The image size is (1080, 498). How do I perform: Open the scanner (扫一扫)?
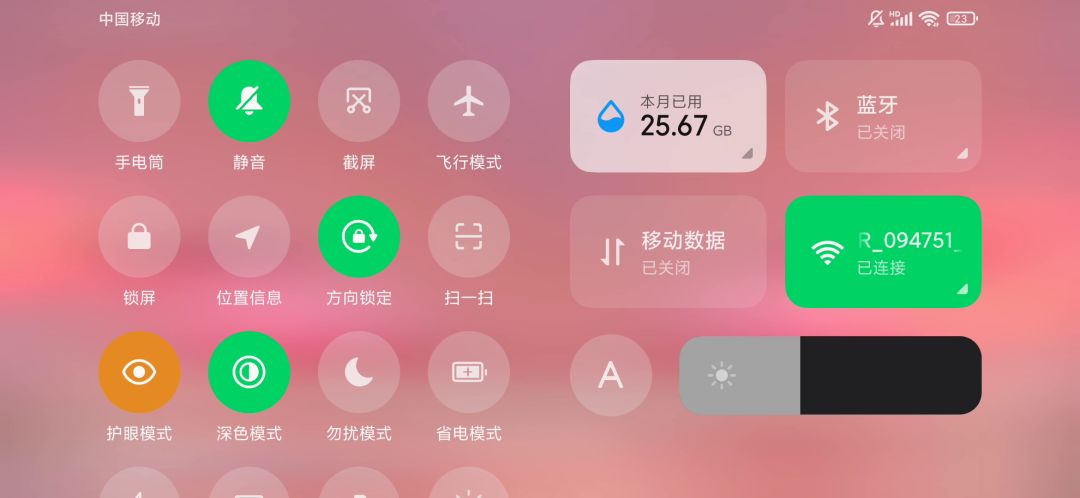(x=469, y=237)
